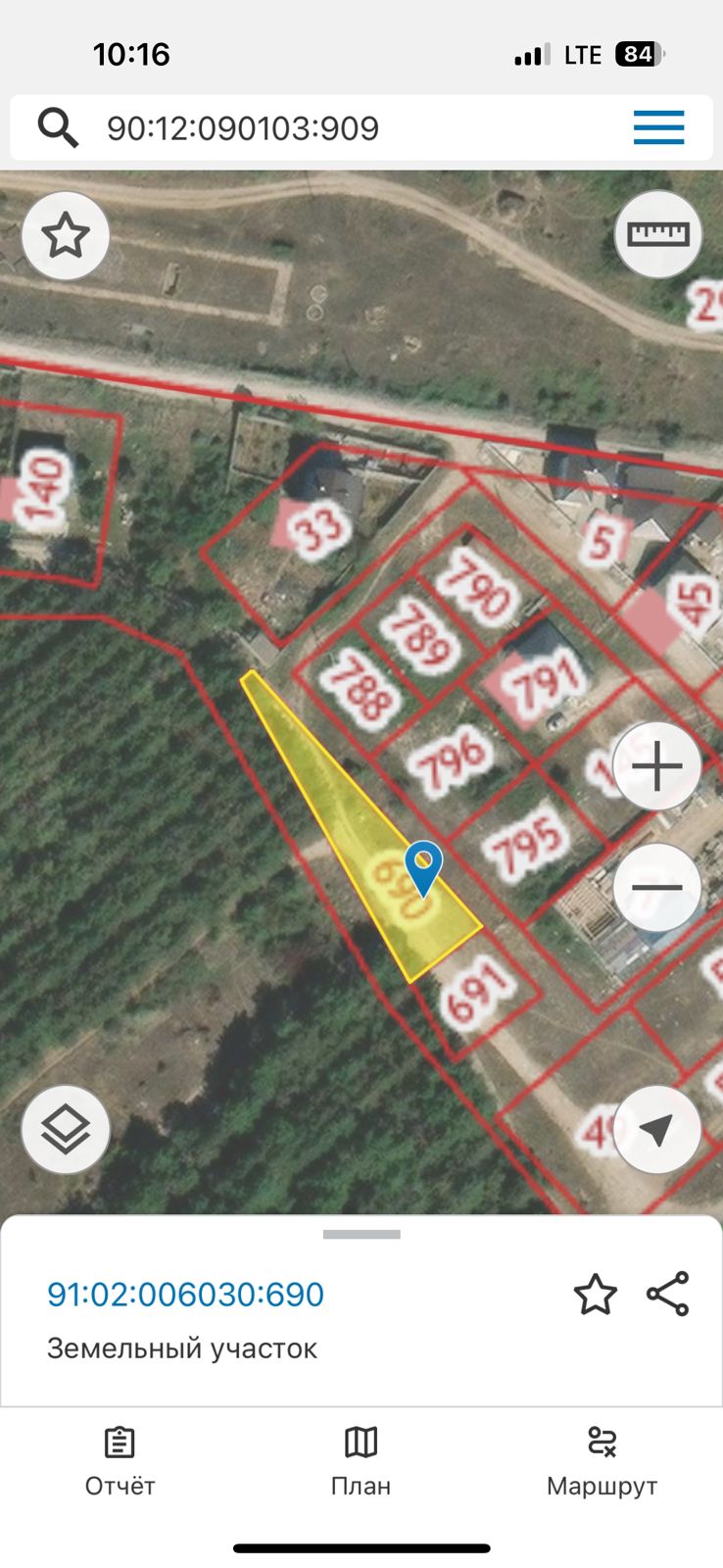723x1568 pixels.
Task: Open favorites star on the map
Action: click(x=66, y=236)
